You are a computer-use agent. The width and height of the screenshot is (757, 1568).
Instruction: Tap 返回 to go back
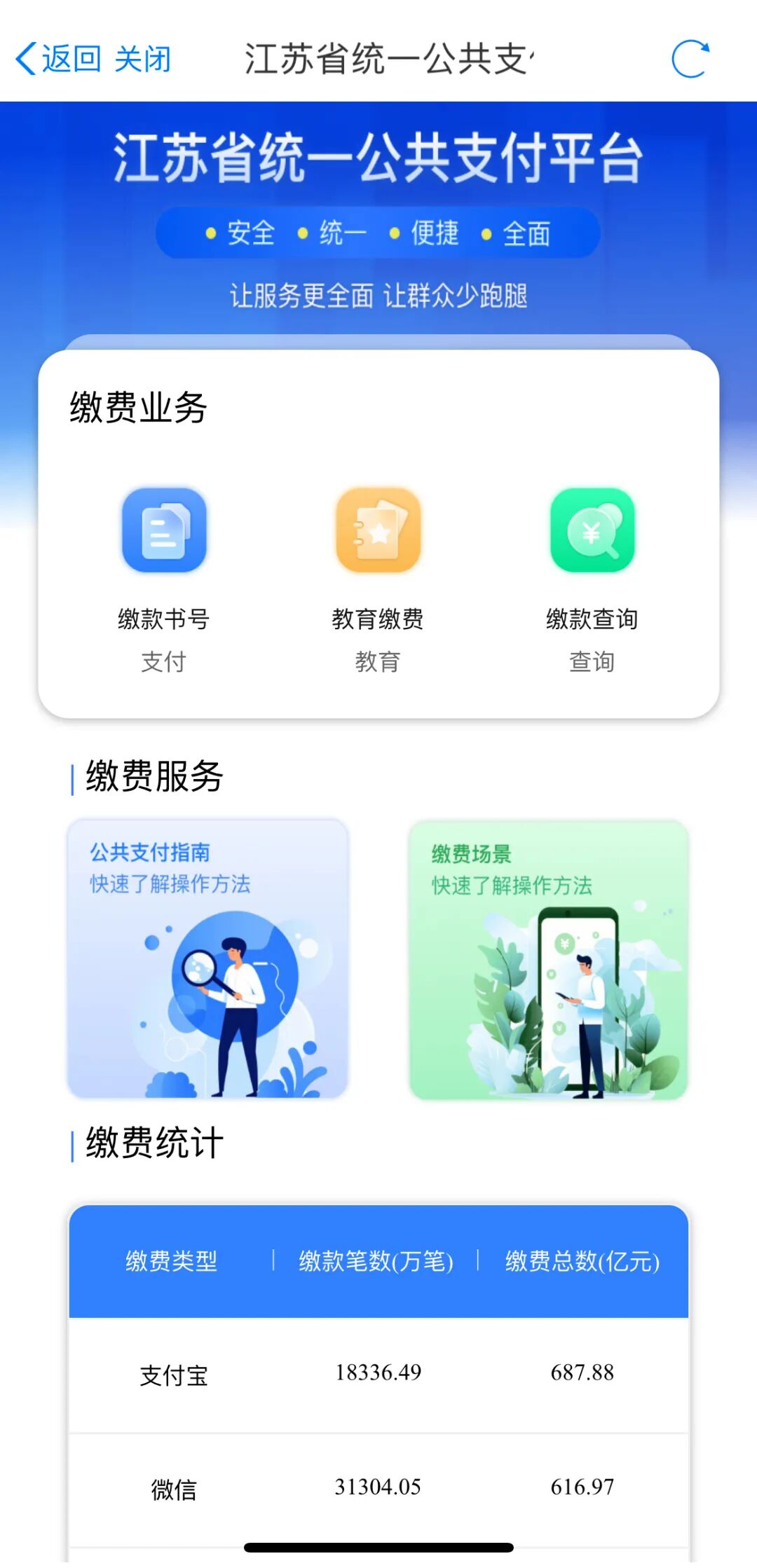point(58,59)
